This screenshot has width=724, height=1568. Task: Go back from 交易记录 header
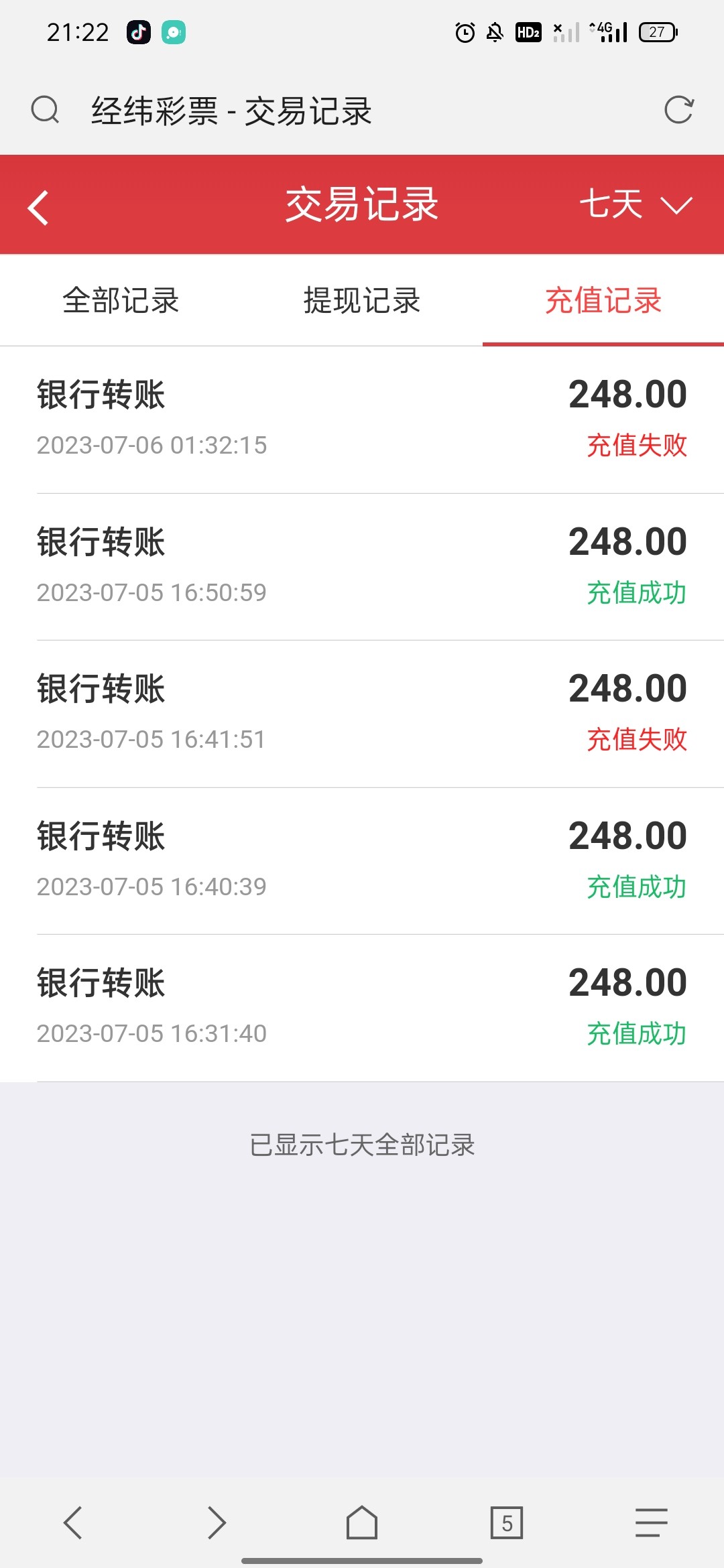(38, 207)
